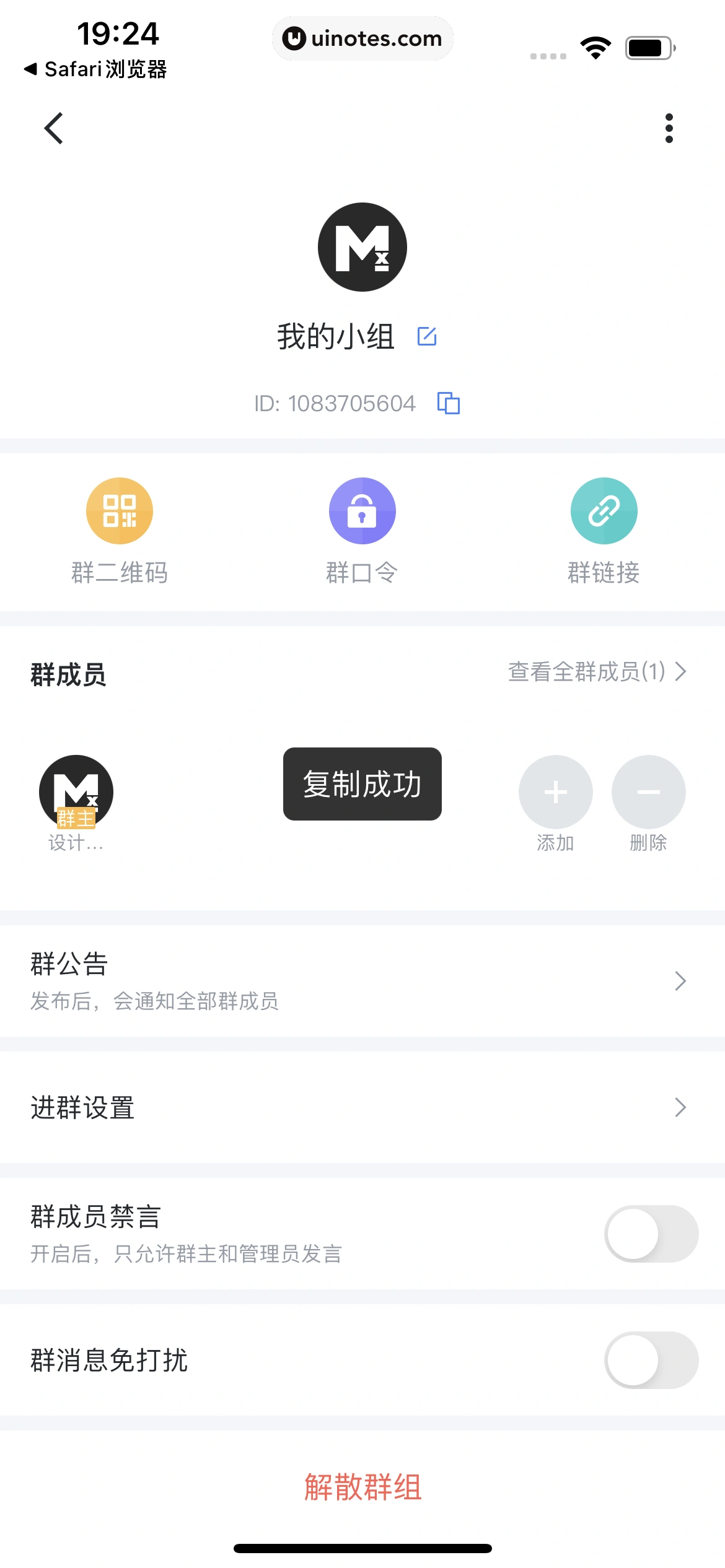This screenshot has height=1568, width=725.
Task: Copy the group ID number
Action: (449, 403)
